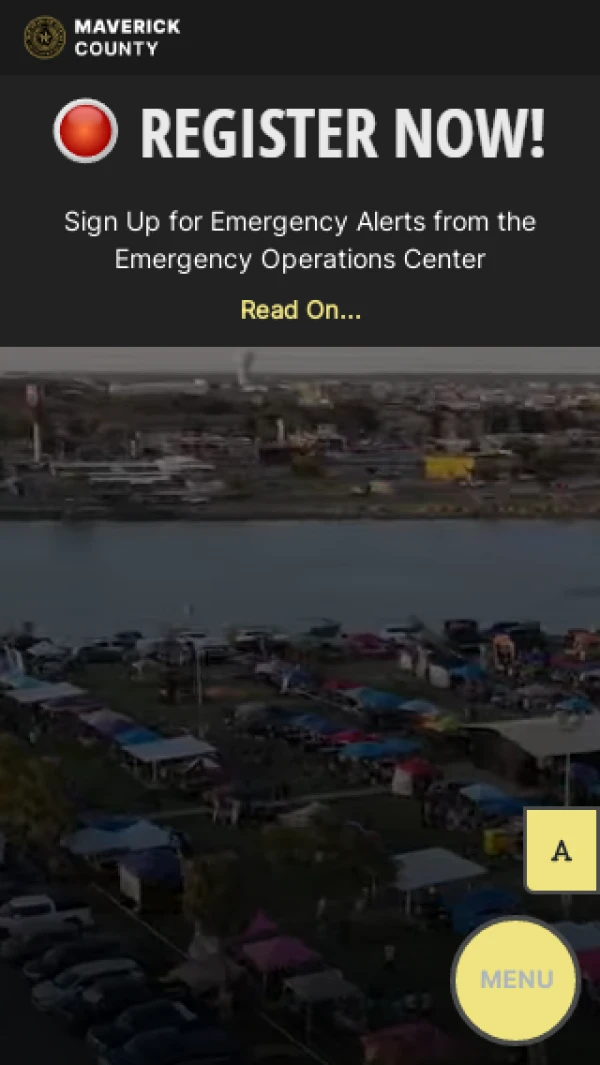Follow the Read On... link
The height and width of the screenshot is (1065, 600).
pos(300,310)
